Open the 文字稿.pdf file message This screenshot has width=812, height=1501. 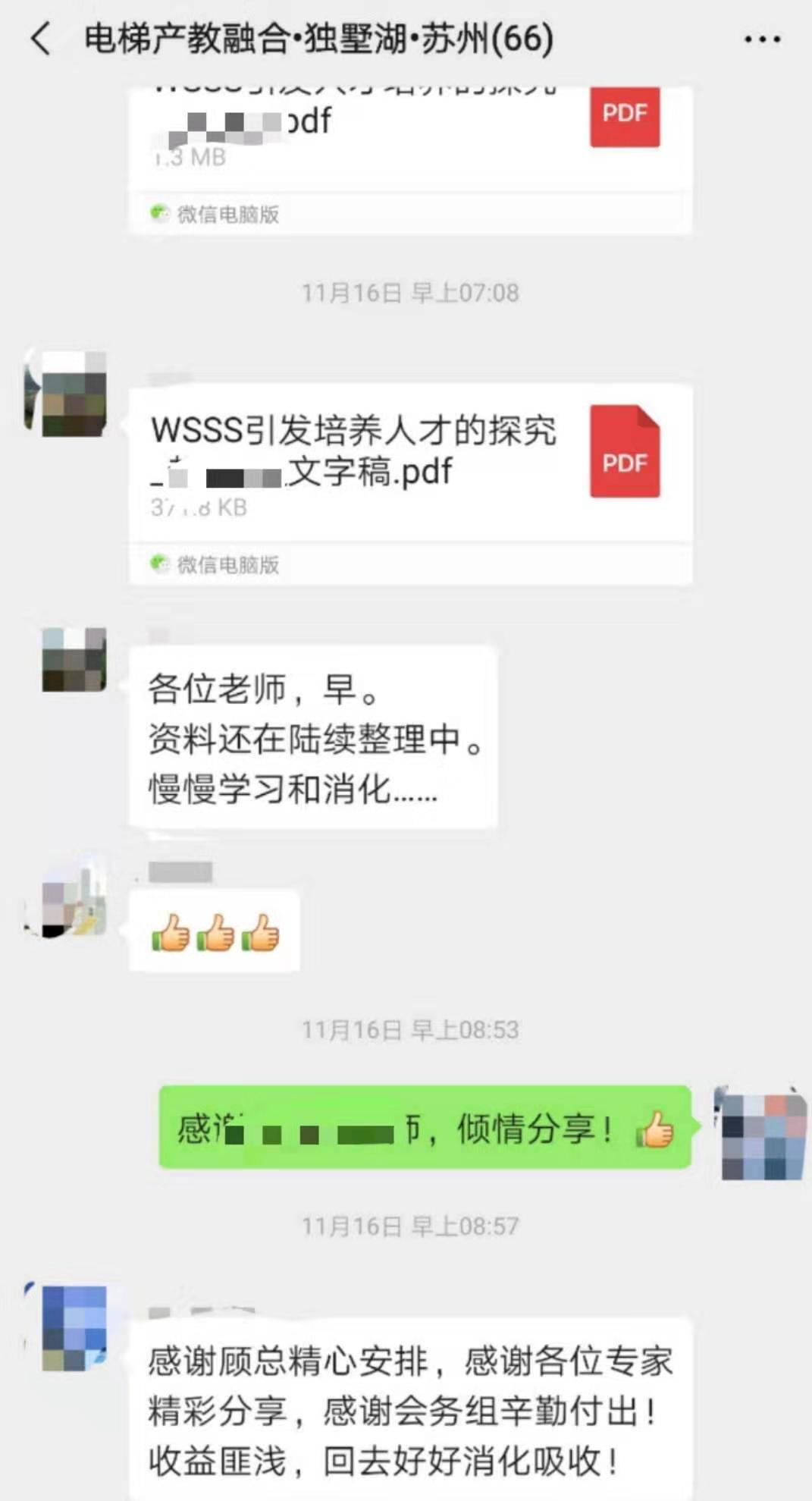click(409, 464)
